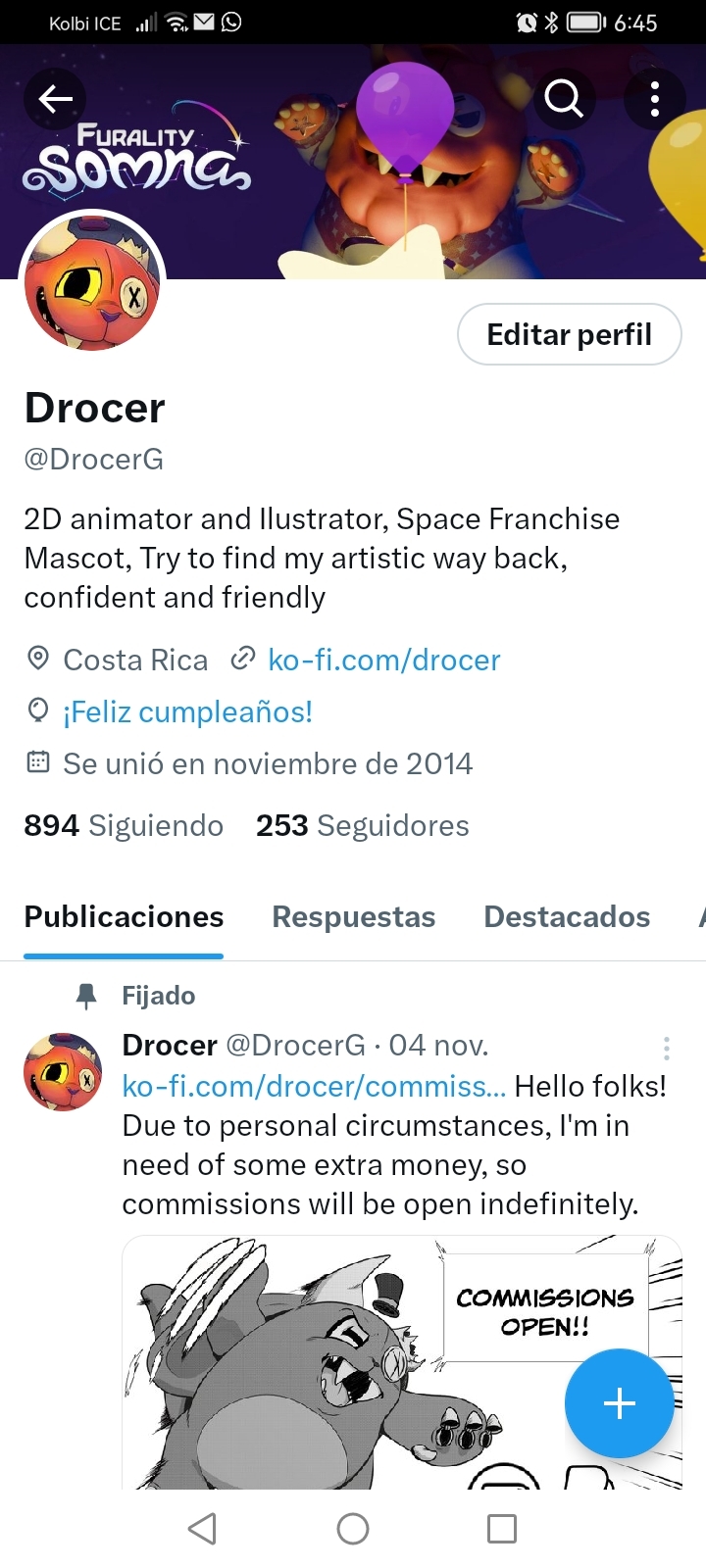
Task: Open the ko-fi.com/drocer/commiss… link in the post
Action: [314, 1086]
